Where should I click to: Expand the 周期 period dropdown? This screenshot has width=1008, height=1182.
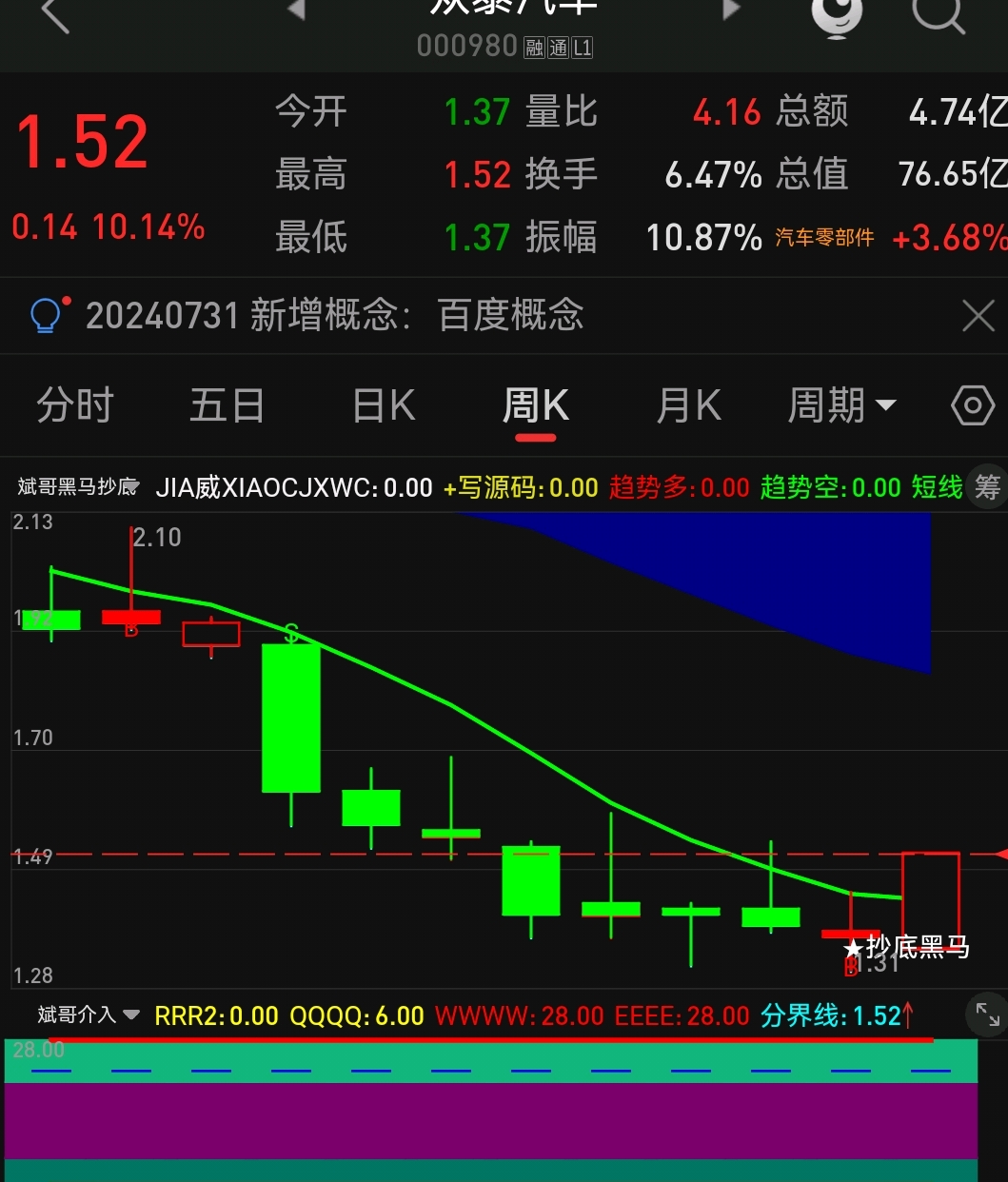pos(841,406)
